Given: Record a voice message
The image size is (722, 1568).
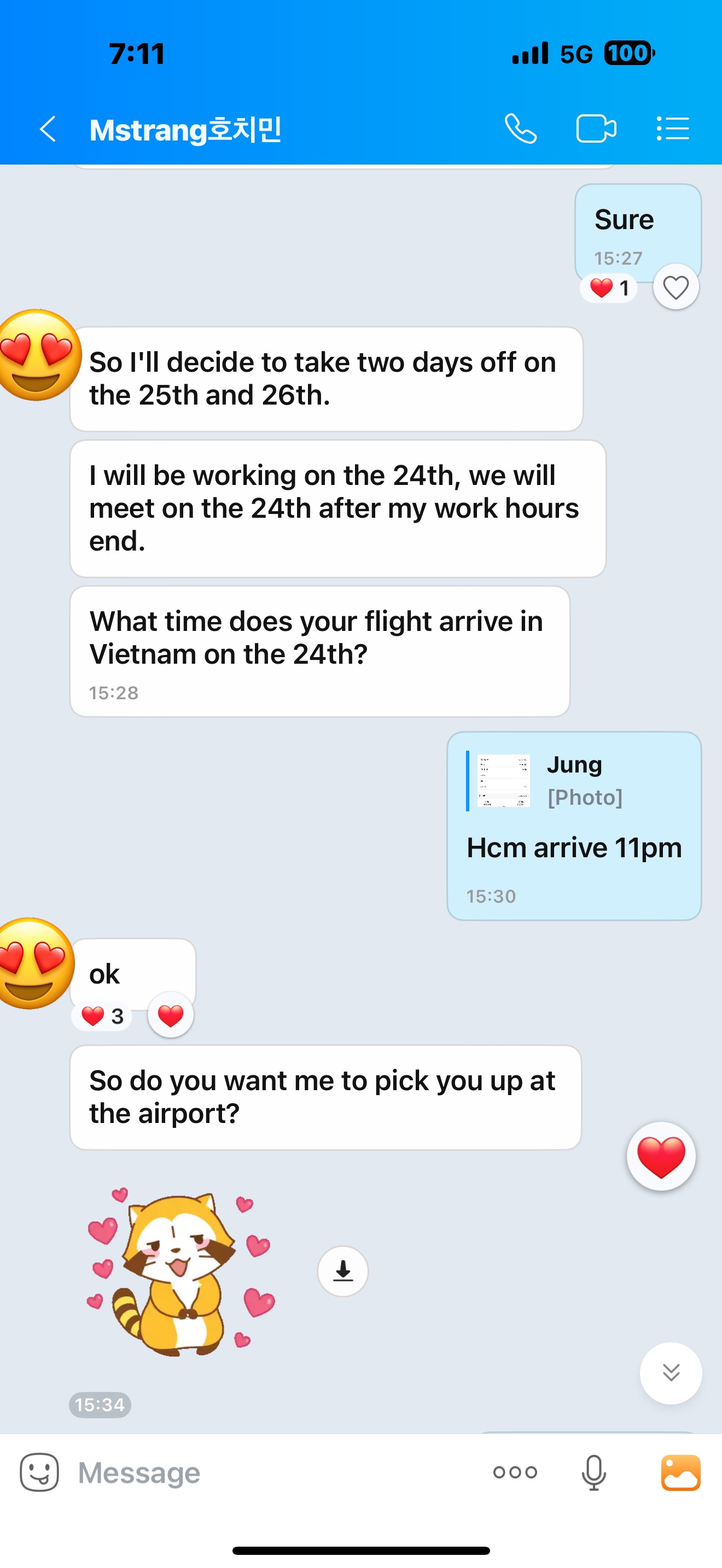Looking at the screenshot, I should point(593,1472).
